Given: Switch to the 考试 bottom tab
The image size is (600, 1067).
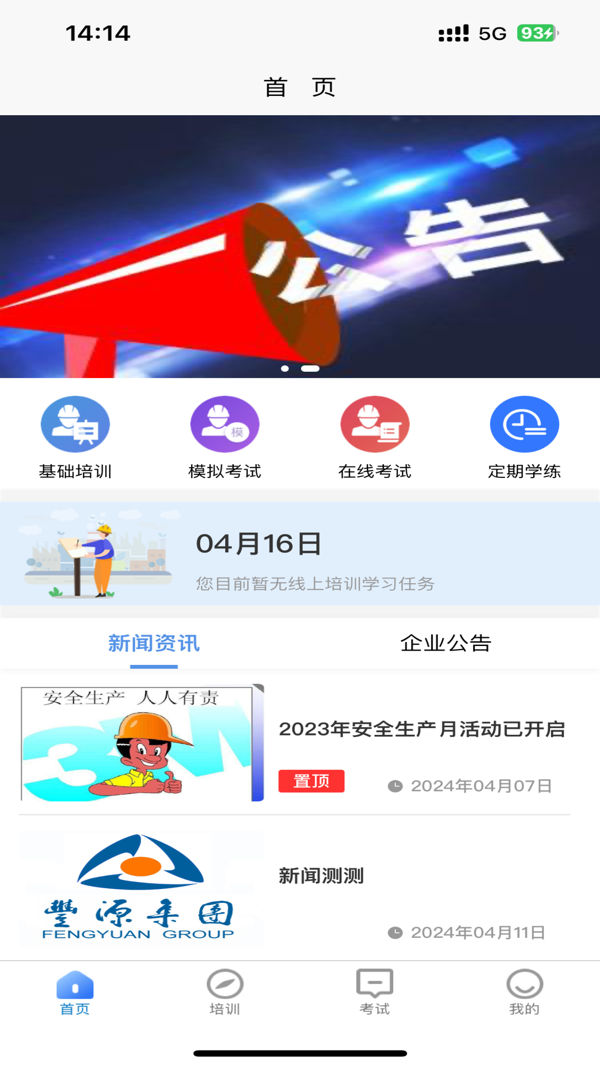Looking at the screenshot, I should (x=375, y=992).
